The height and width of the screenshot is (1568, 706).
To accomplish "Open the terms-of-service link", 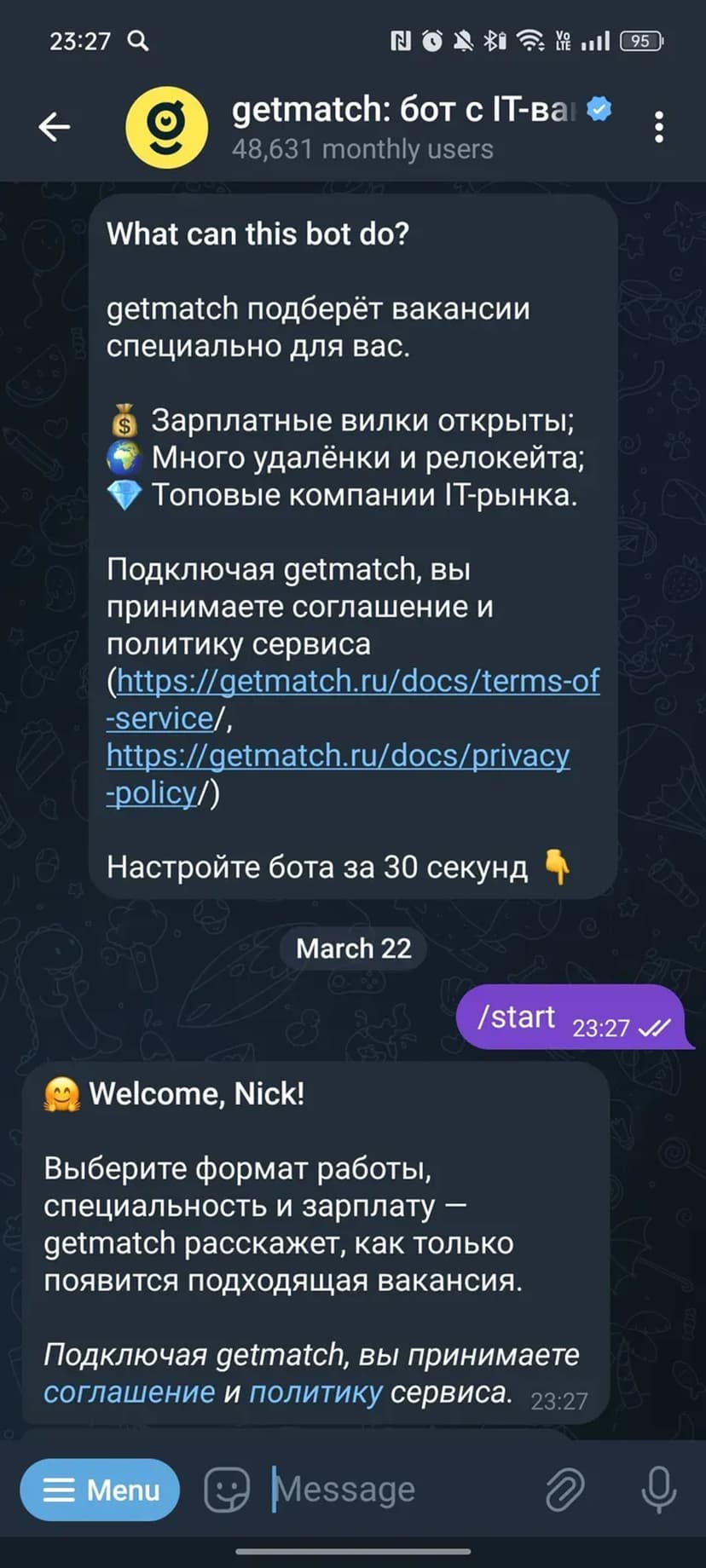I will click(x=358, y=681).
